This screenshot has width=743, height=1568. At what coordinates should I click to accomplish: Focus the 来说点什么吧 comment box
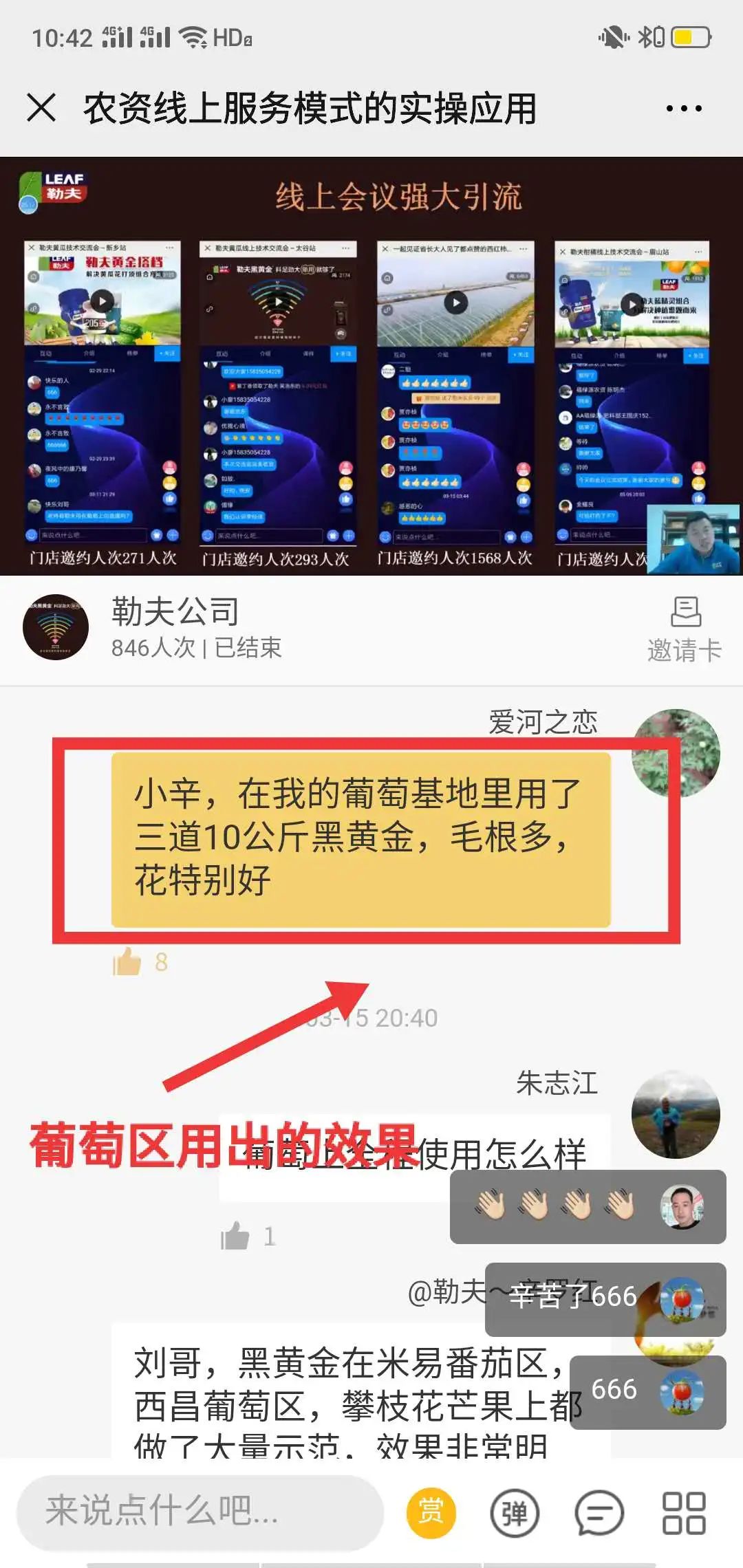[200, 1512]
